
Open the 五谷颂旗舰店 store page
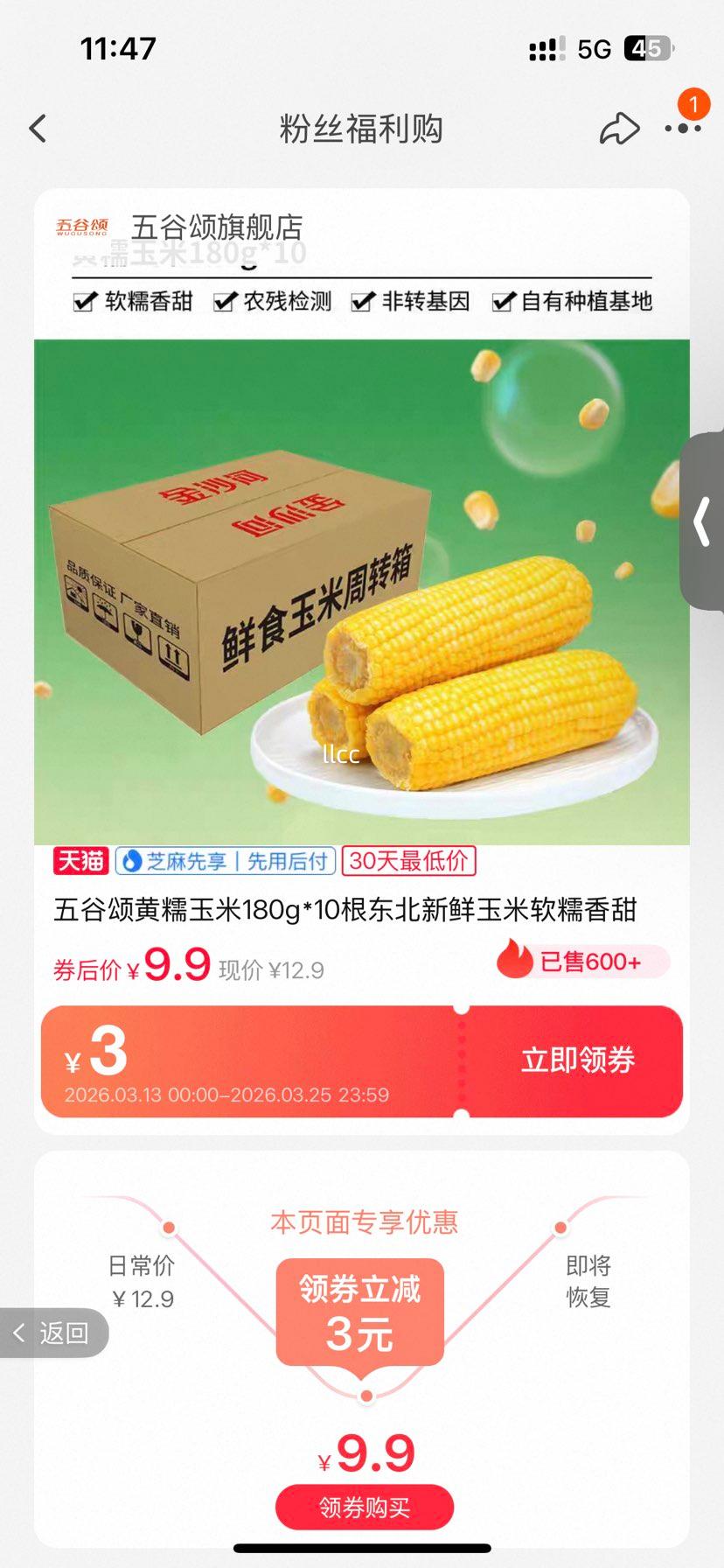pyautogui.click(x=216, y=227)
